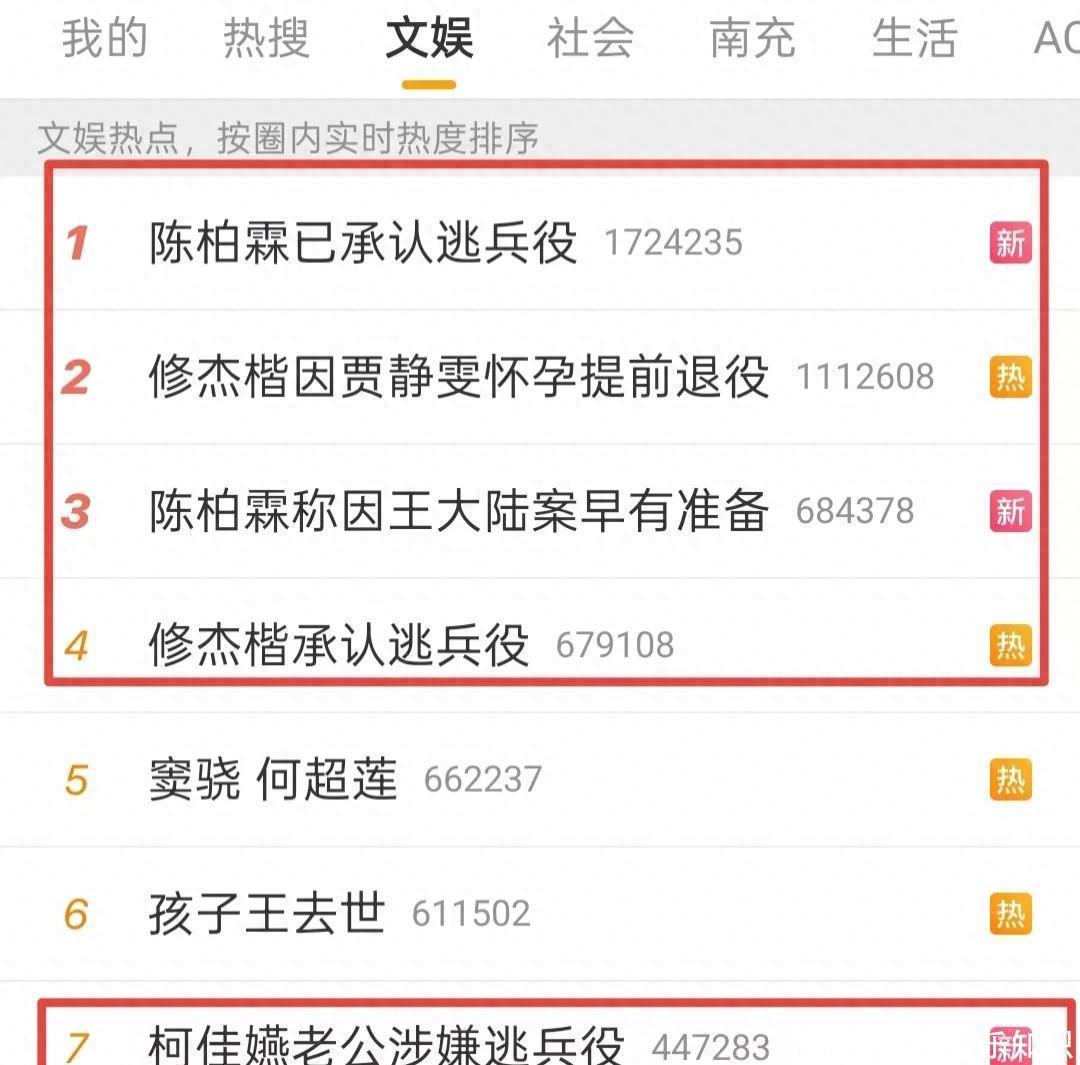View the 孩子王去世 trending topic
Viewport: 1080px width, 1065px height.
[x=267, y=913]
